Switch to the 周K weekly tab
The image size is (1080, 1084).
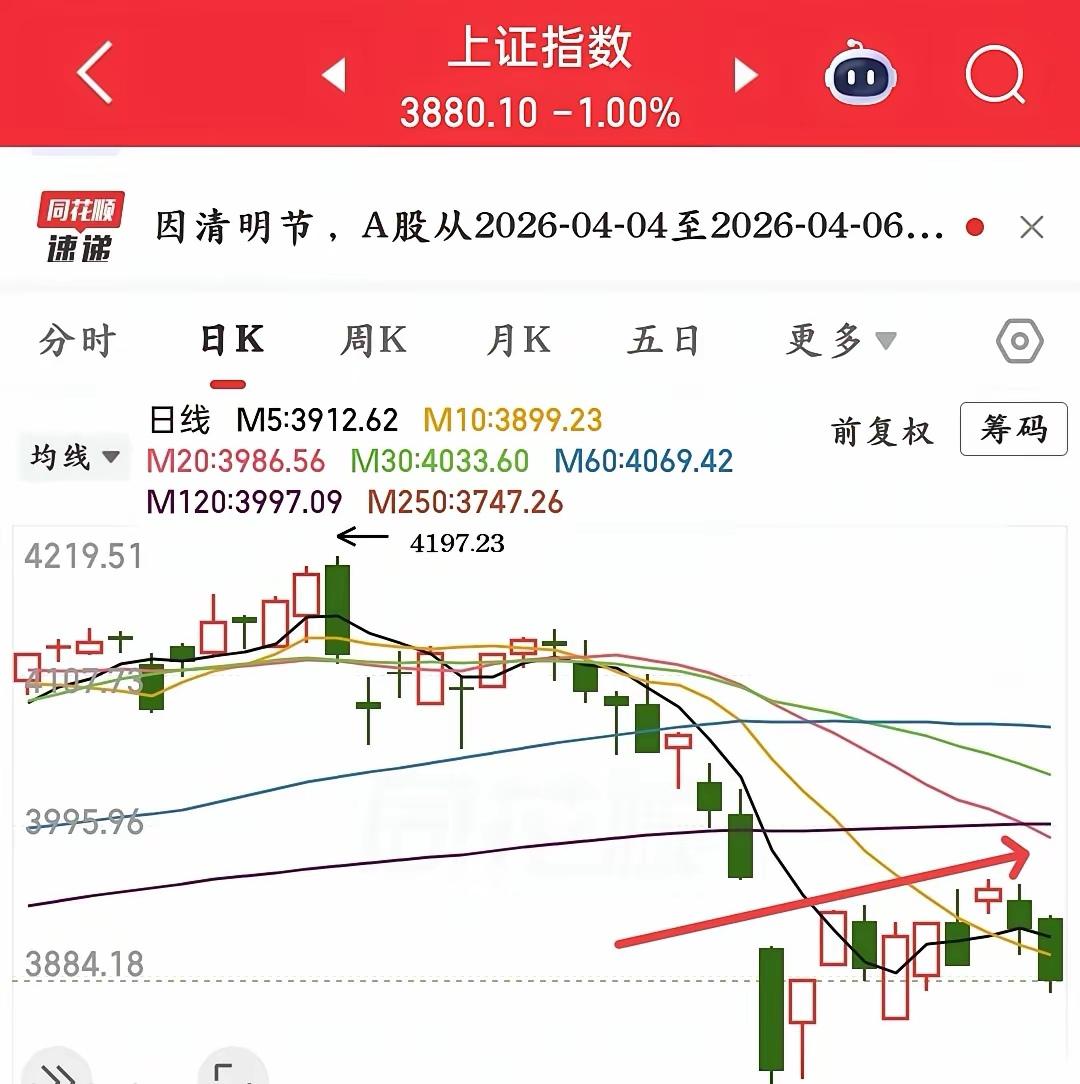click(x=371, y=341)
